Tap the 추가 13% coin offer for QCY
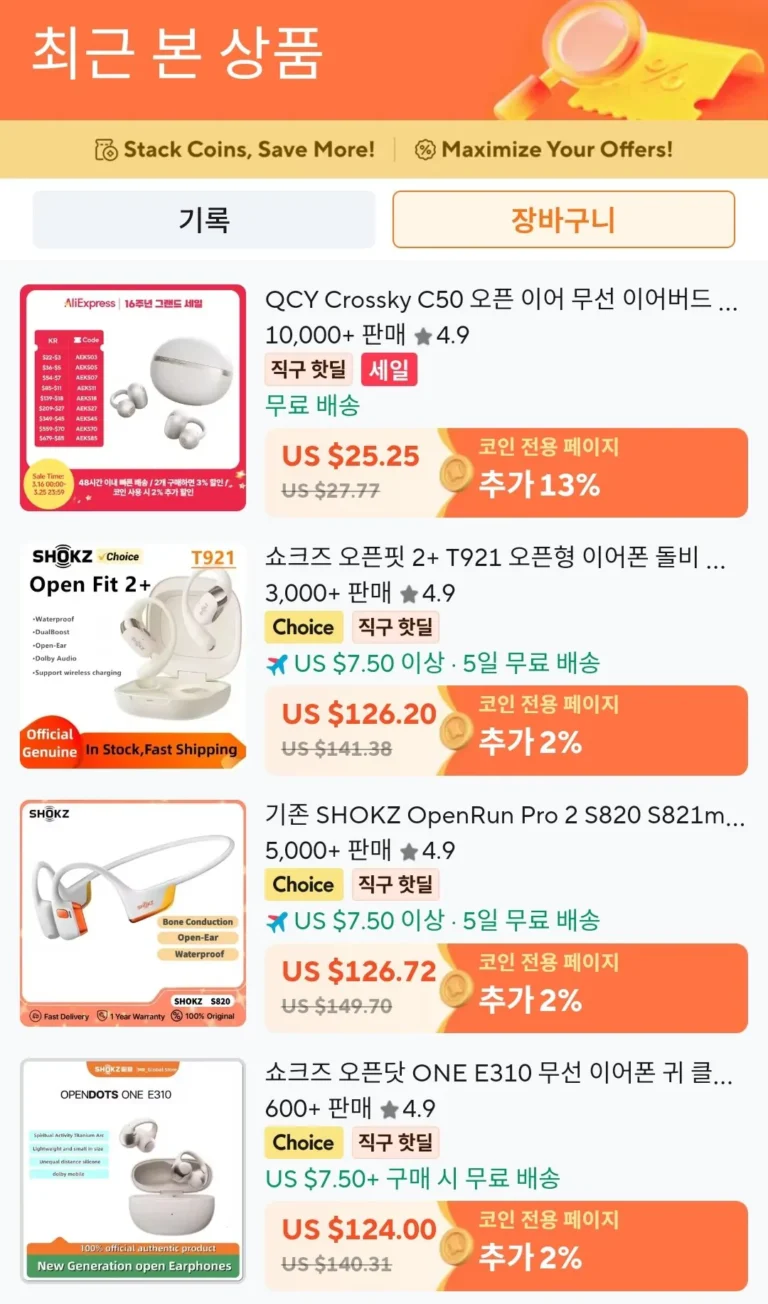This screenshot has width=768, height=1304. point(595,473)
